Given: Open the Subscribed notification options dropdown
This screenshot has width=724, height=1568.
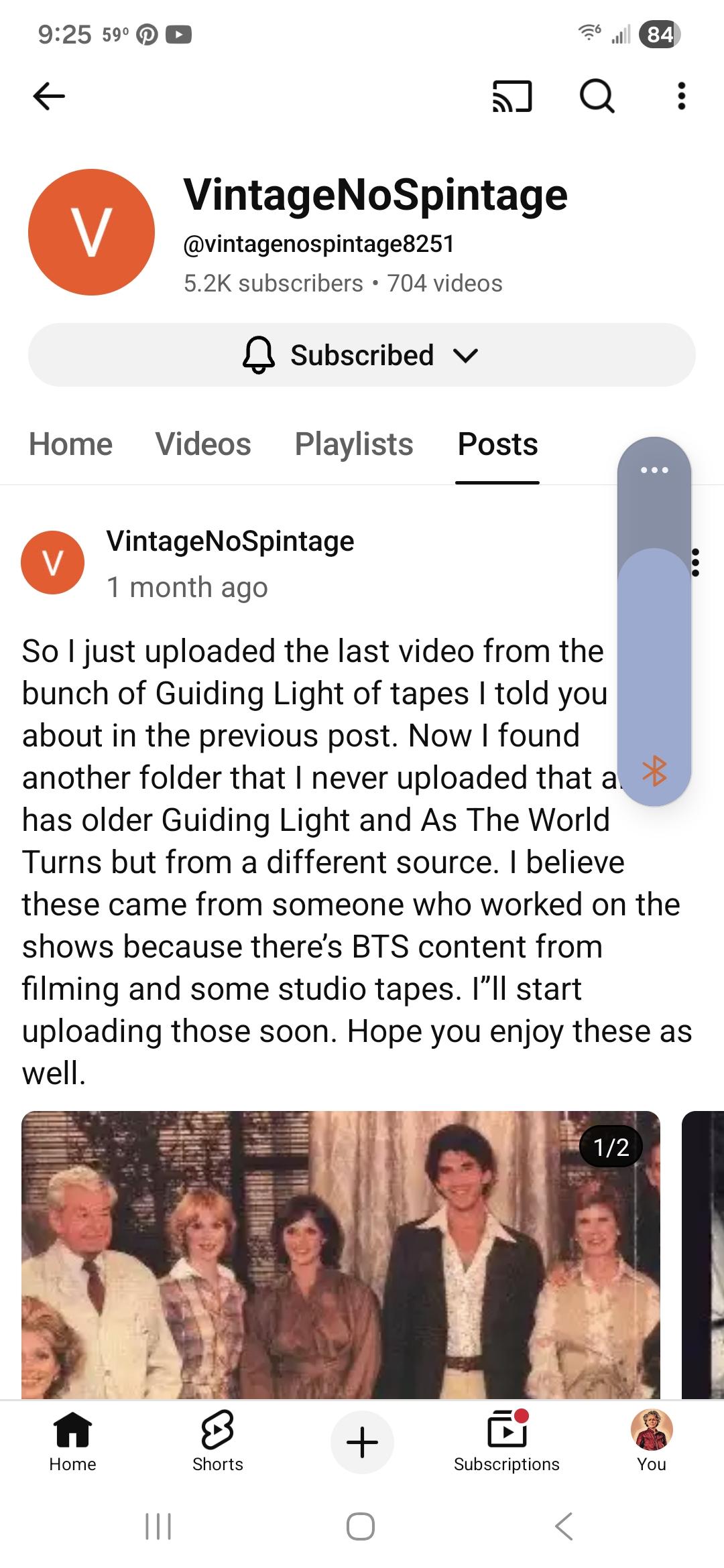Looking at the screenshot, I should 361,355.
